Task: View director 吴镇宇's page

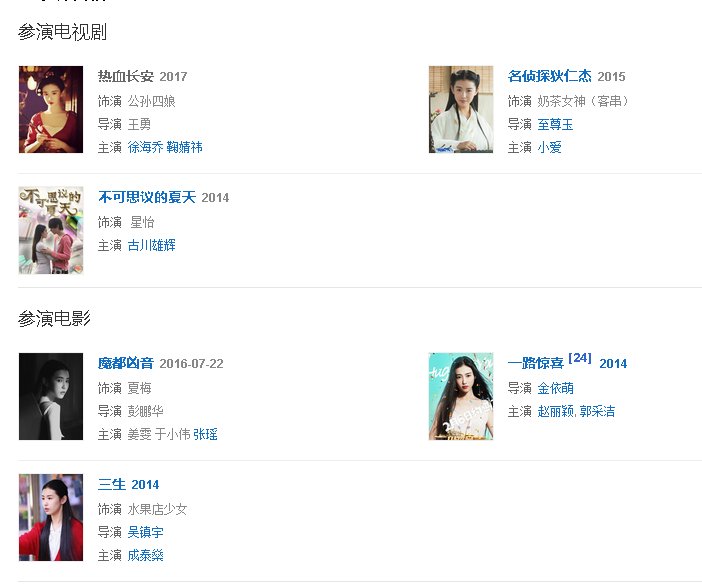Action: pyautogui.click(x=145, y=532)
